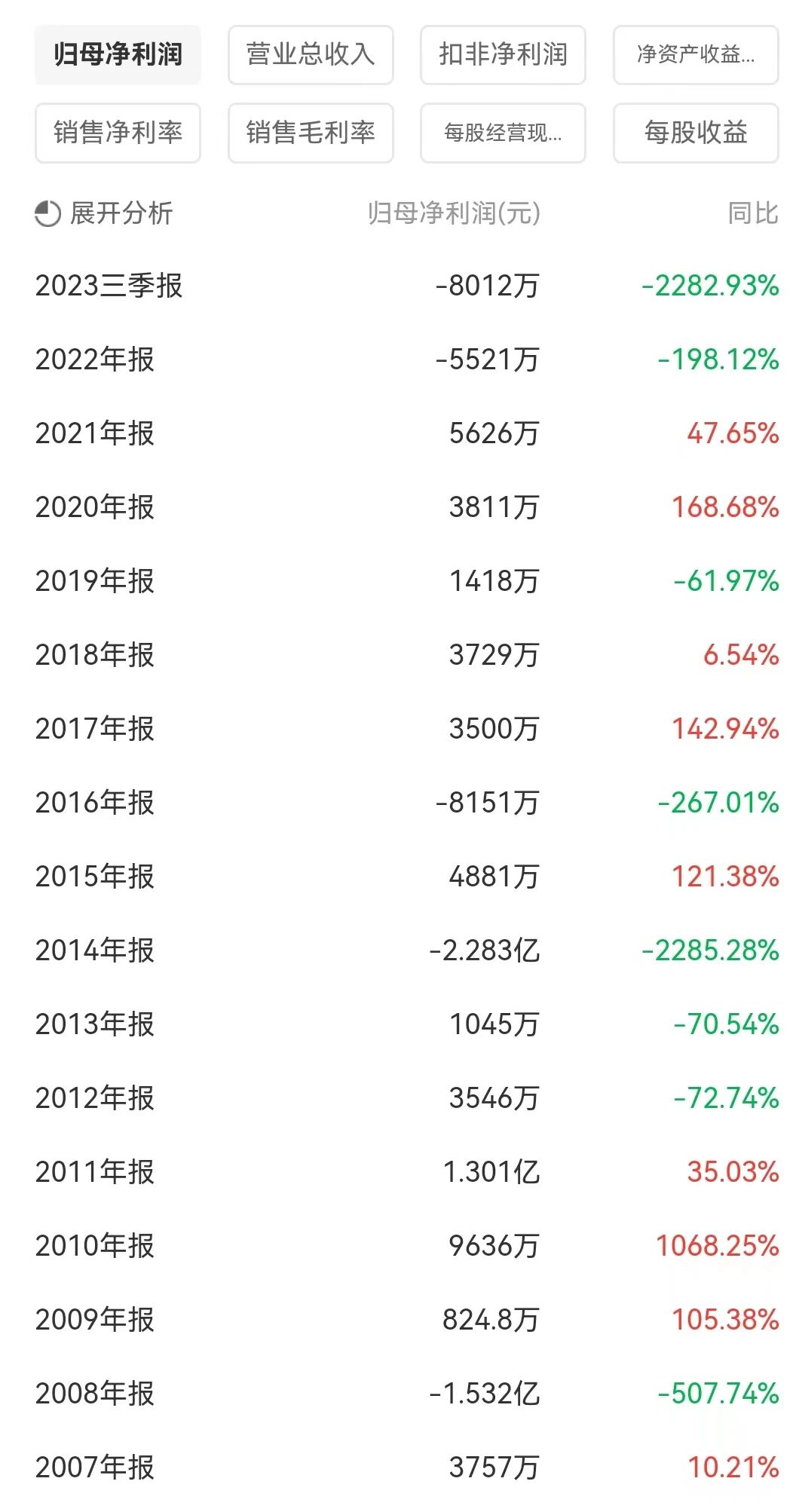Tap 展开分析 to expand analysis

pos(105,213)
